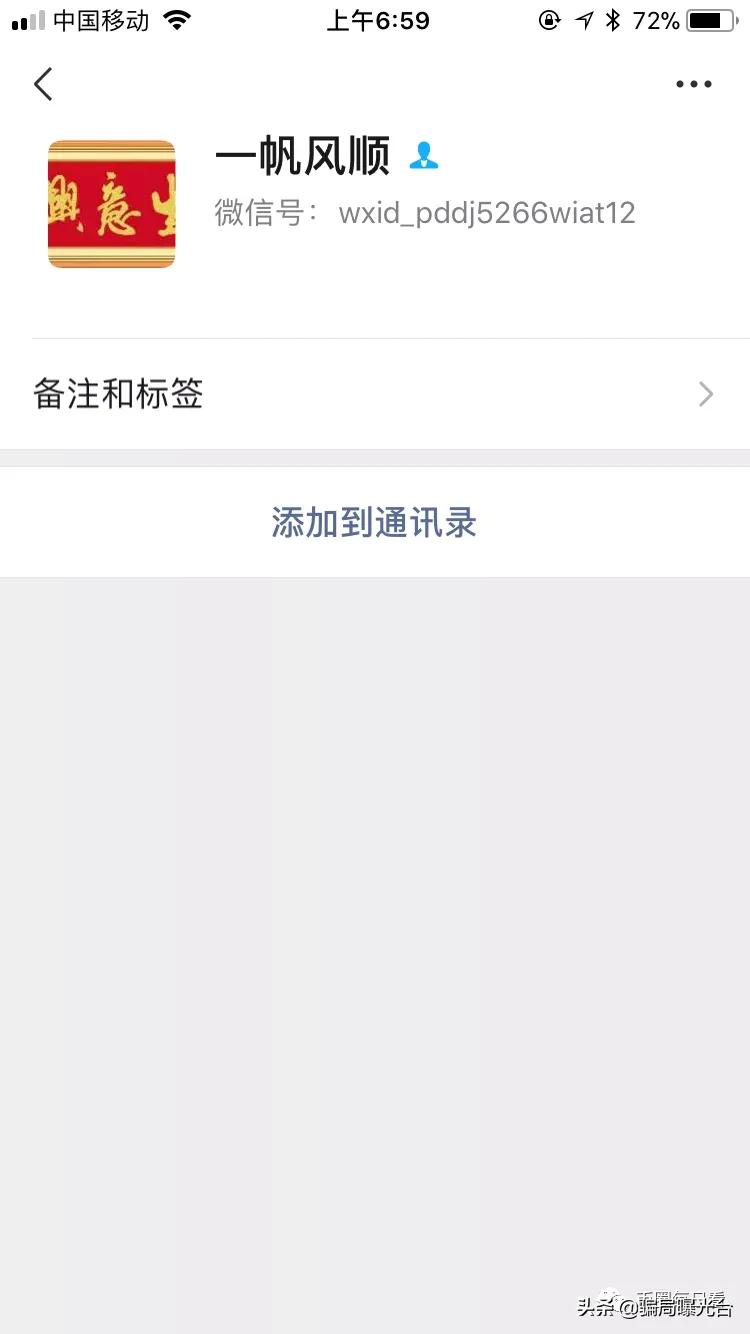The image size is (750, 1334).
Task: Expand the 备注和标签 section
Action: point(375,394)
